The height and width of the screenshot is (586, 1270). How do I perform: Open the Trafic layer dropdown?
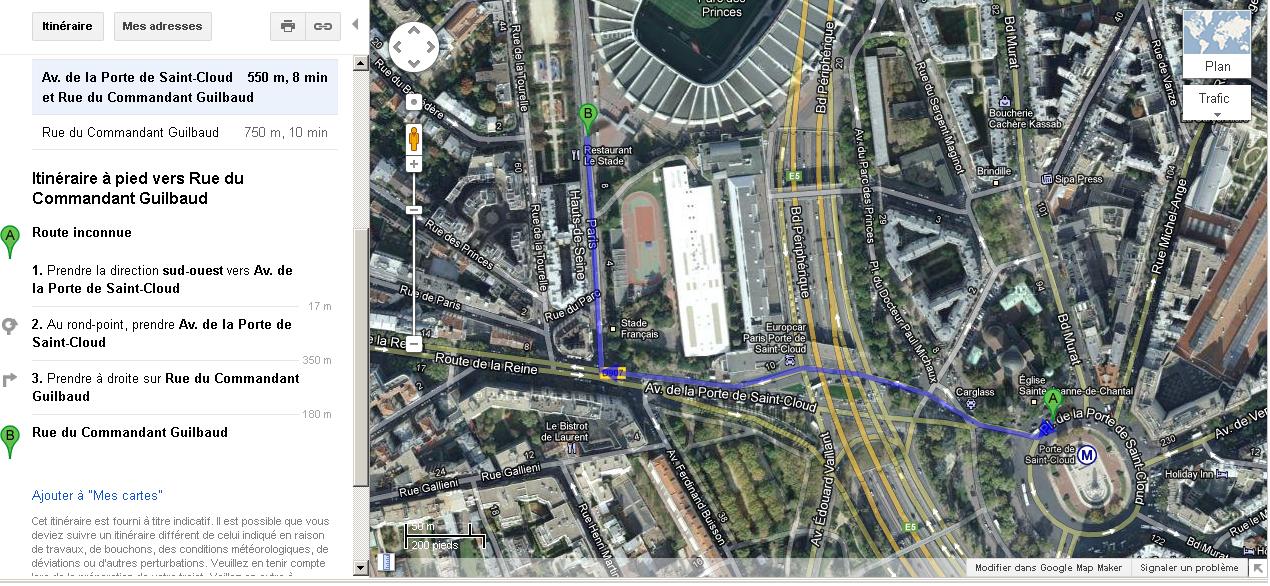pyautogui.click(x=1216, y=102)
